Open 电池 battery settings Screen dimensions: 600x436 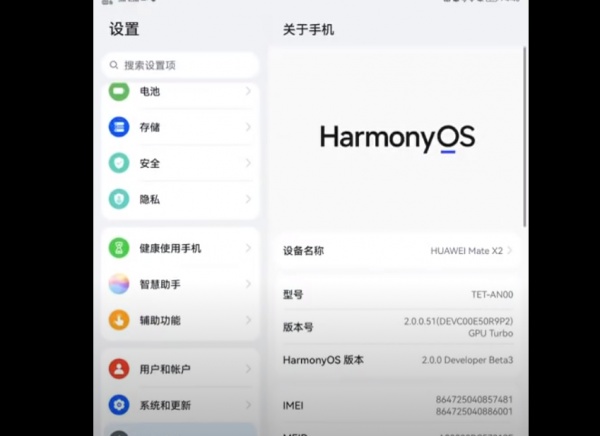[180, 92]
